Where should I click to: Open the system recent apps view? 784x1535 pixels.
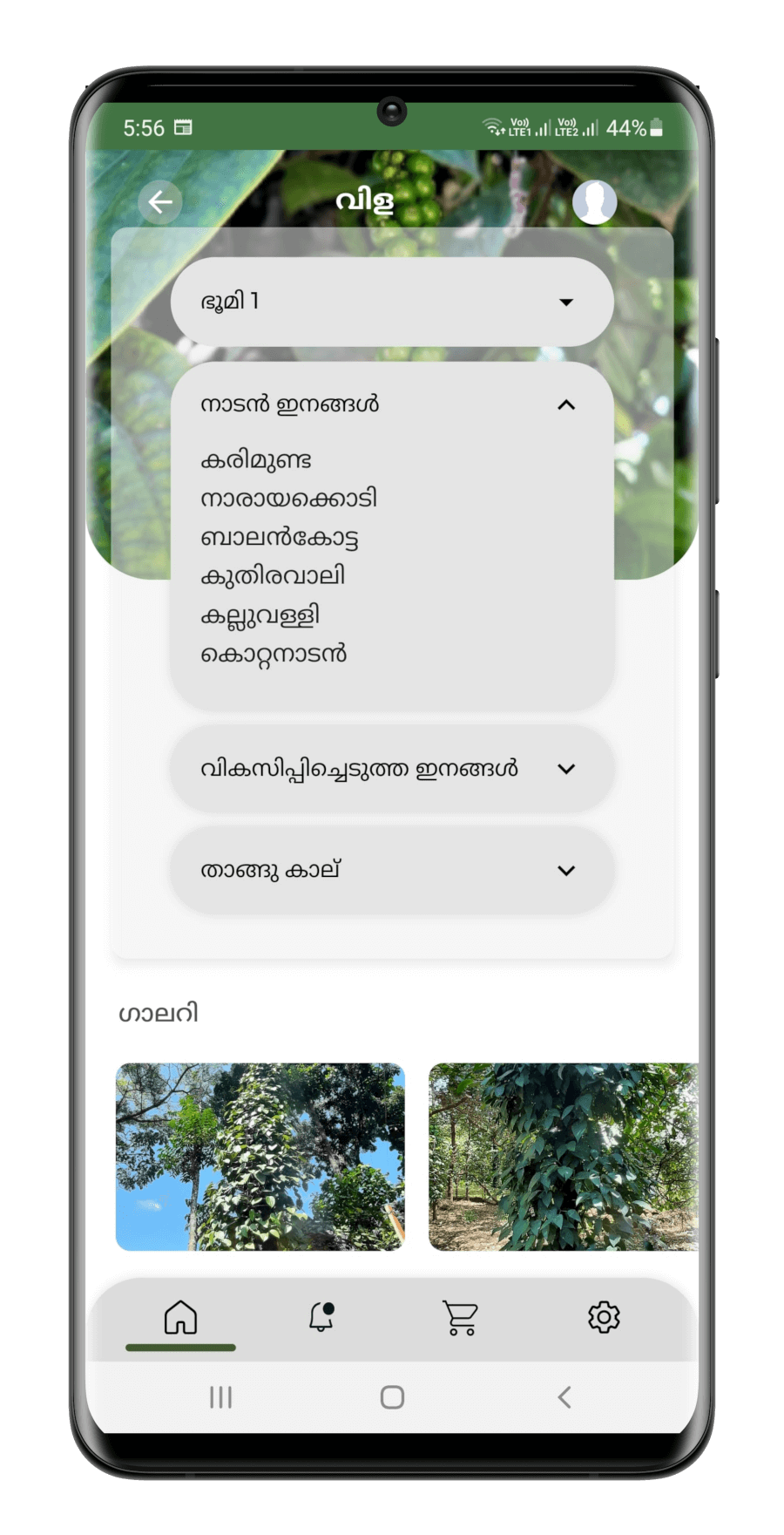click(220, 1397)
